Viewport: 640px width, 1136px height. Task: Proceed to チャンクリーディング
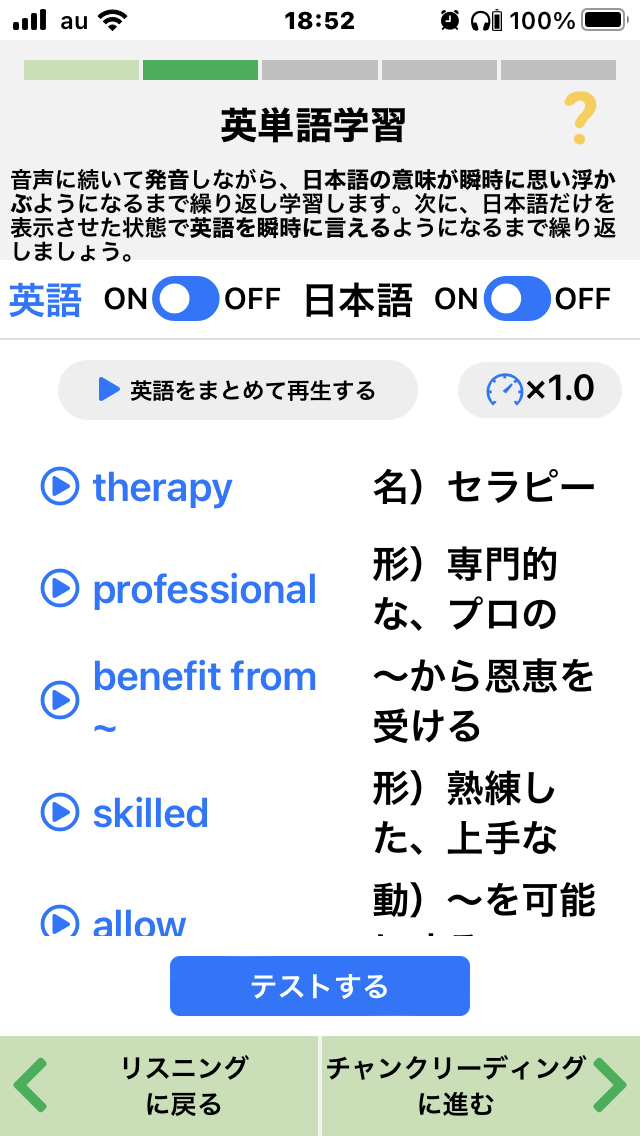coord(481,1085)
